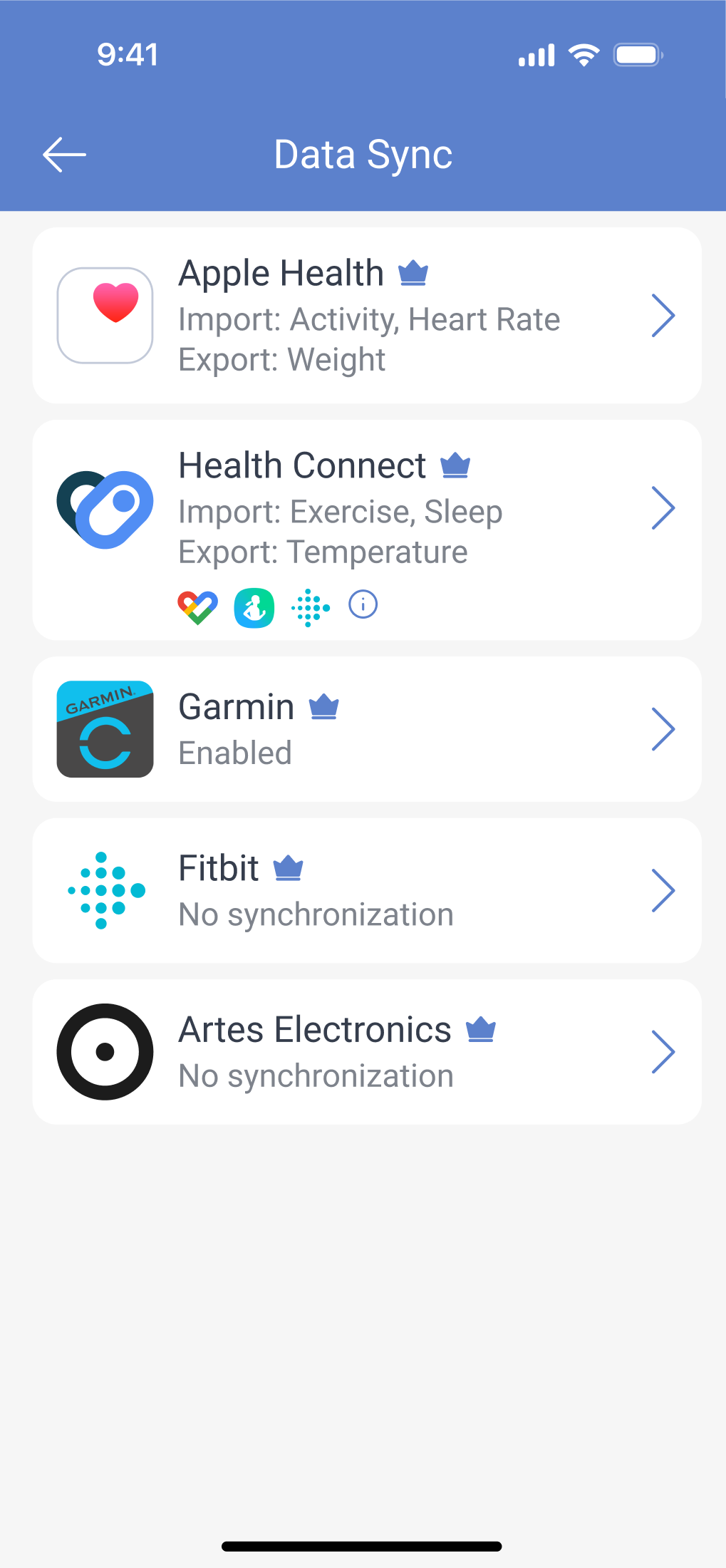The width and height of the screenshot is (726, 1568).
Task: Open Artes Electronics sync row
Action: [x=367, y=1052]
